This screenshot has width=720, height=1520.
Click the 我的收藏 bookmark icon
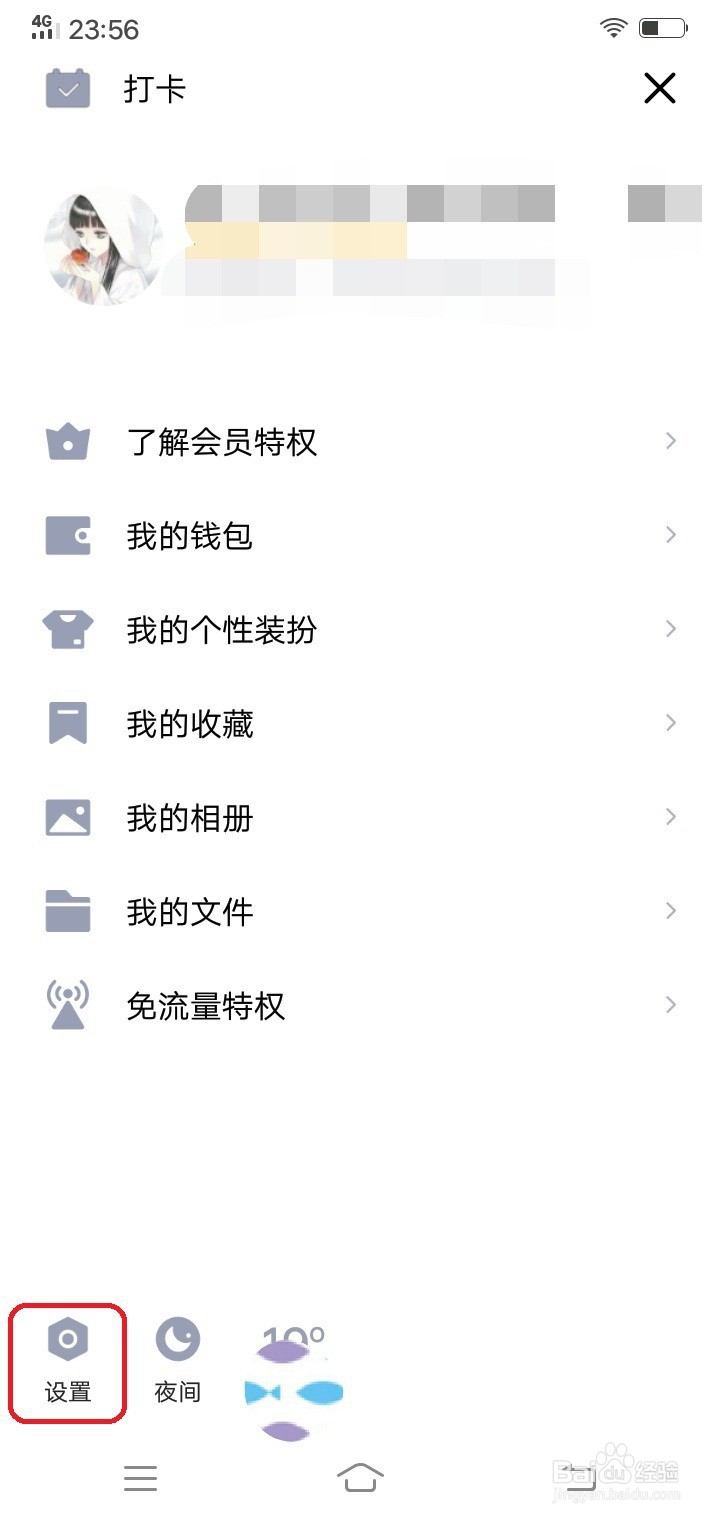[67, 722]
